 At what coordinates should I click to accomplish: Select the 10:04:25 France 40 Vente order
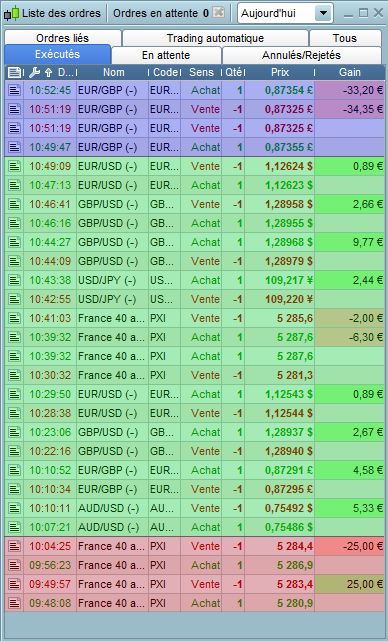click(195, 546)
